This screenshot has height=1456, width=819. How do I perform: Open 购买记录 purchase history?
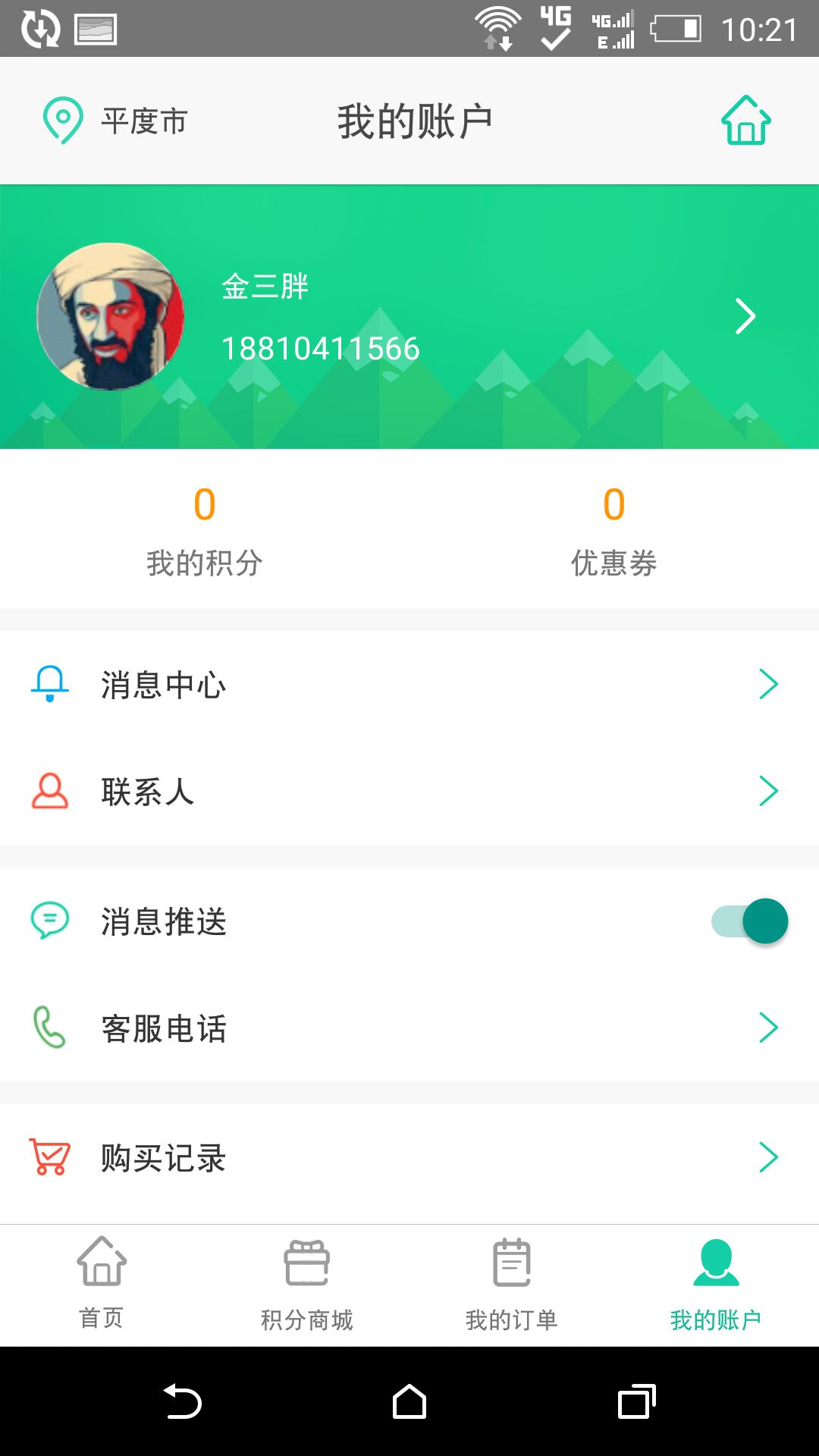point(409,1158)
